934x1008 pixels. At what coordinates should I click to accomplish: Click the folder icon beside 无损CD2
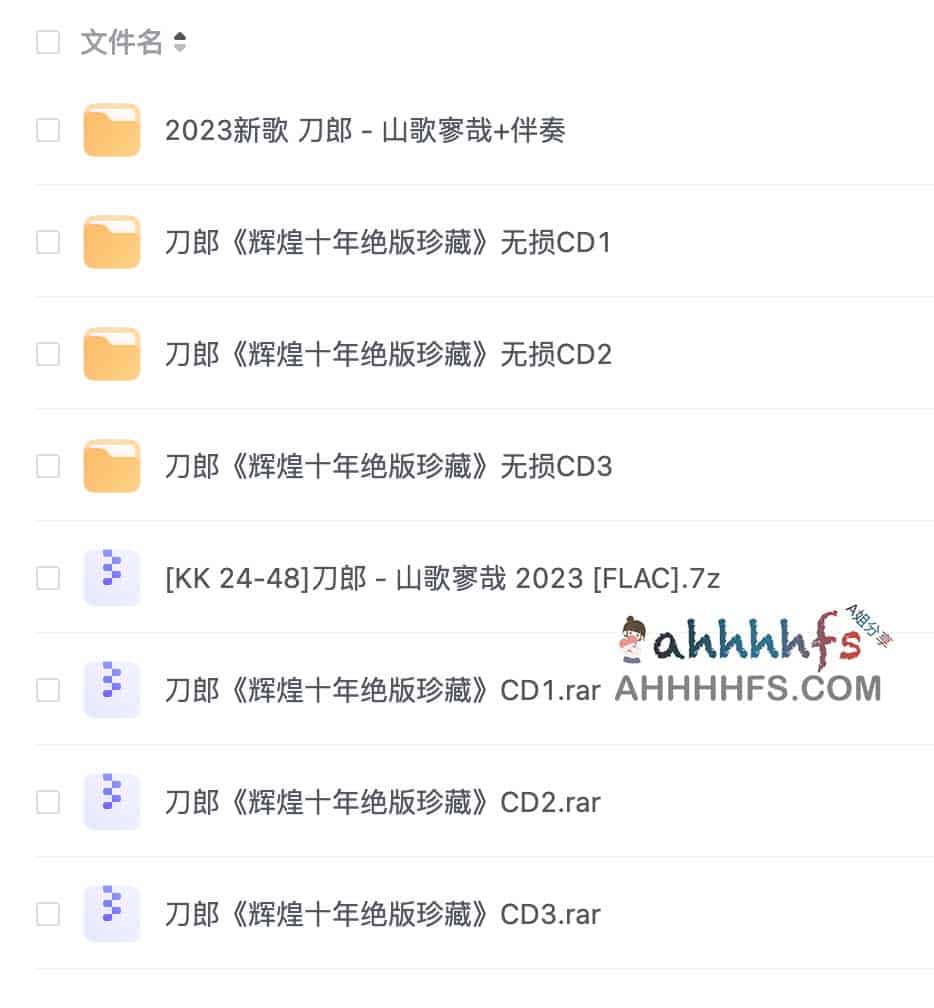click(111, 354)
